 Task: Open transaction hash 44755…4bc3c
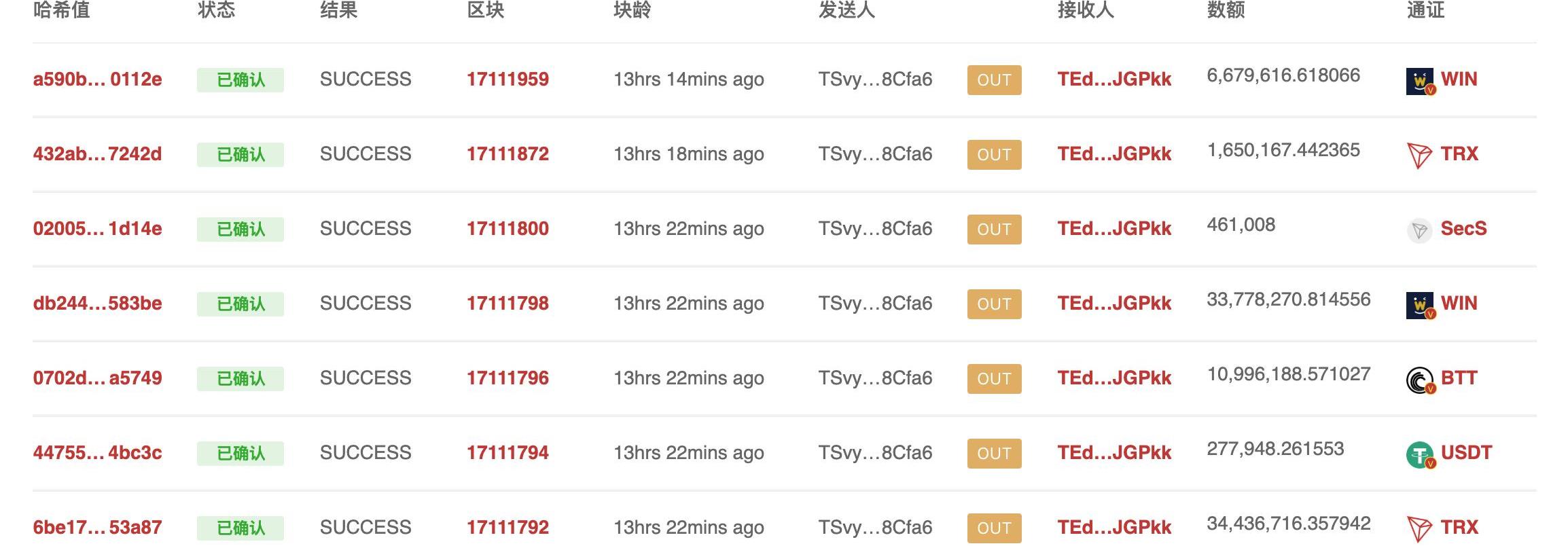coord(97,453)
